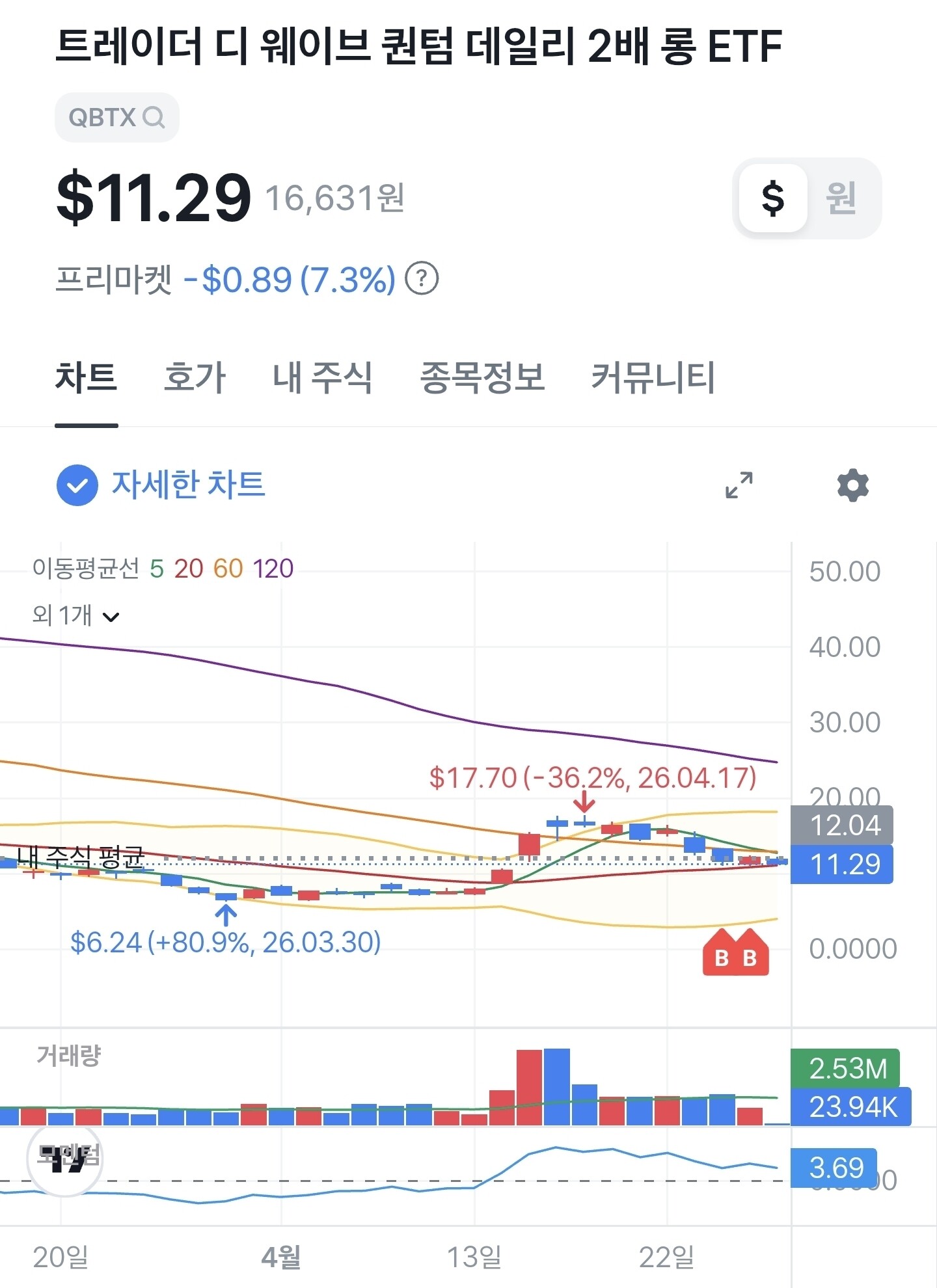Screen dimensions: 937x1288
Task: Open the 내 주식 tab
Action: pyautogui.click(x=323, y=377)
